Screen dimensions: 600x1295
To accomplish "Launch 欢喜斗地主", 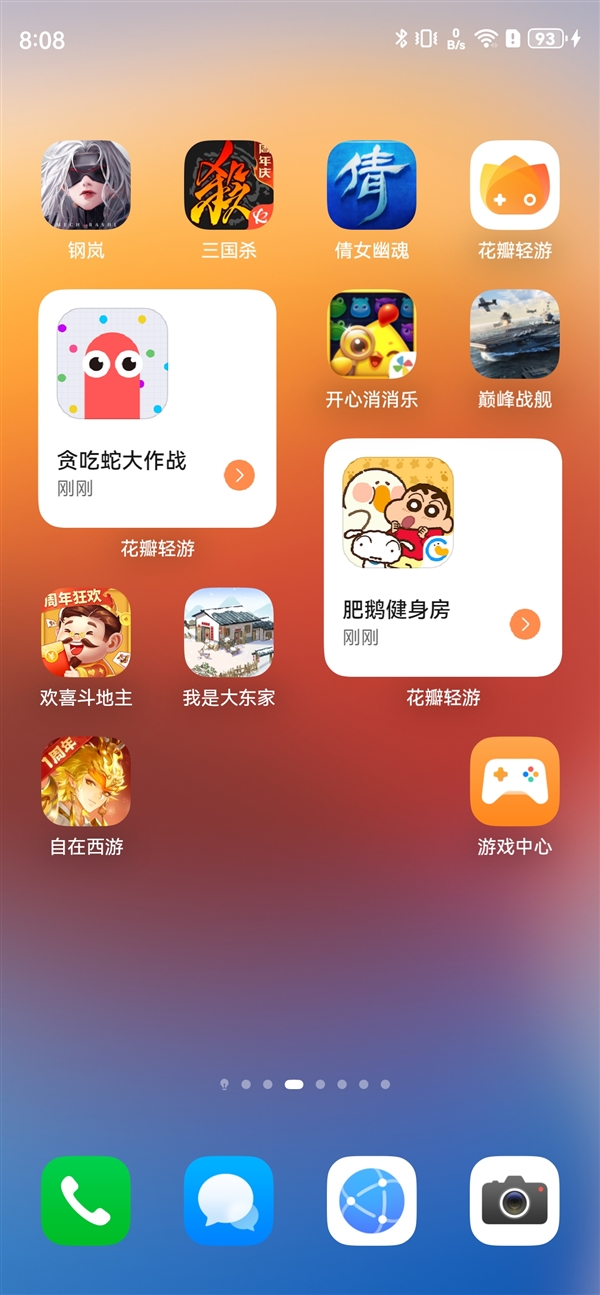I will point(86,633).
